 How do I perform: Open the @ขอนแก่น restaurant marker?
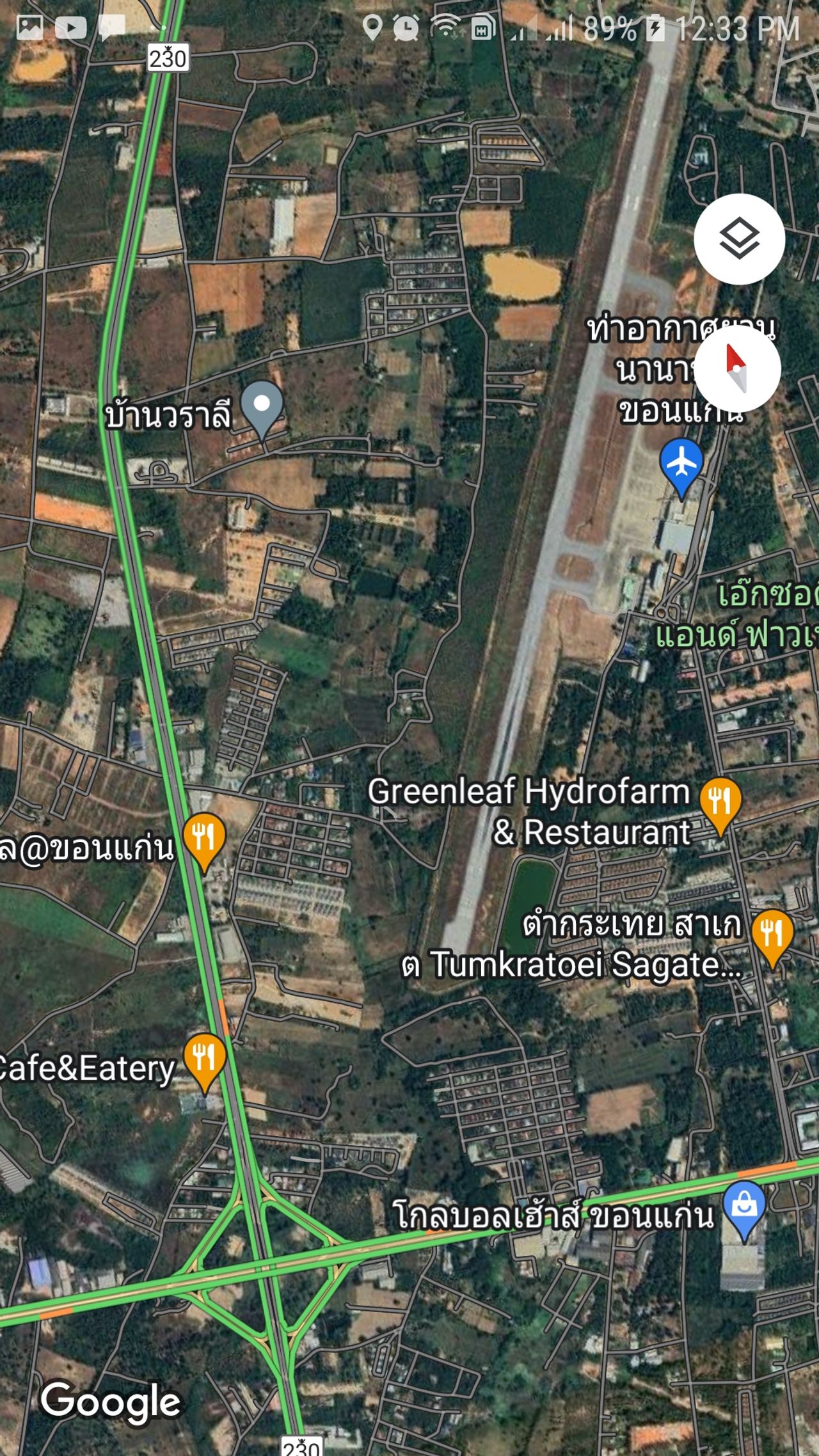[x=204, y=838]
